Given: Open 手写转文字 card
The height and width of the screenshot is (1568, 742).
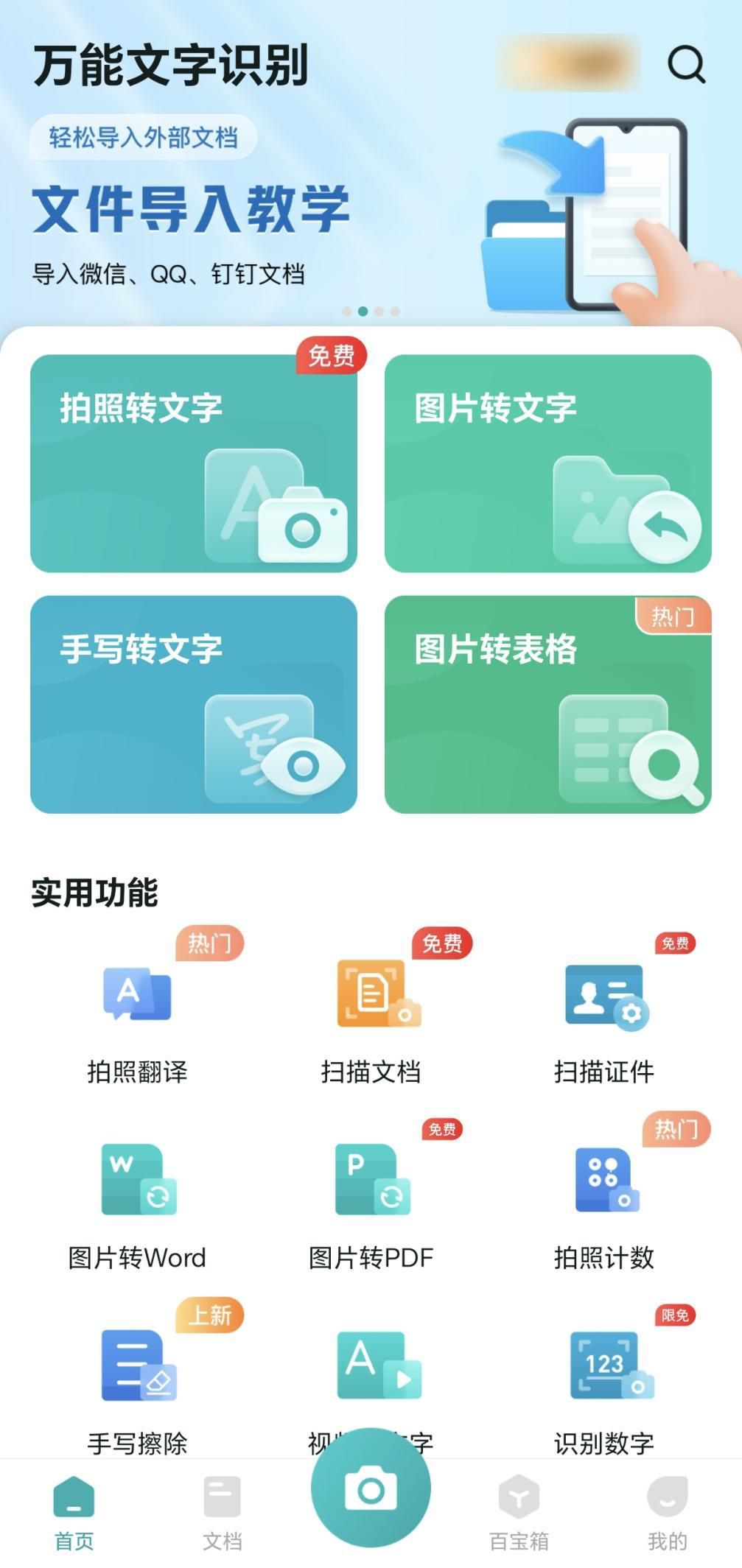Looking at the screenshot, I should pos(194,704).
